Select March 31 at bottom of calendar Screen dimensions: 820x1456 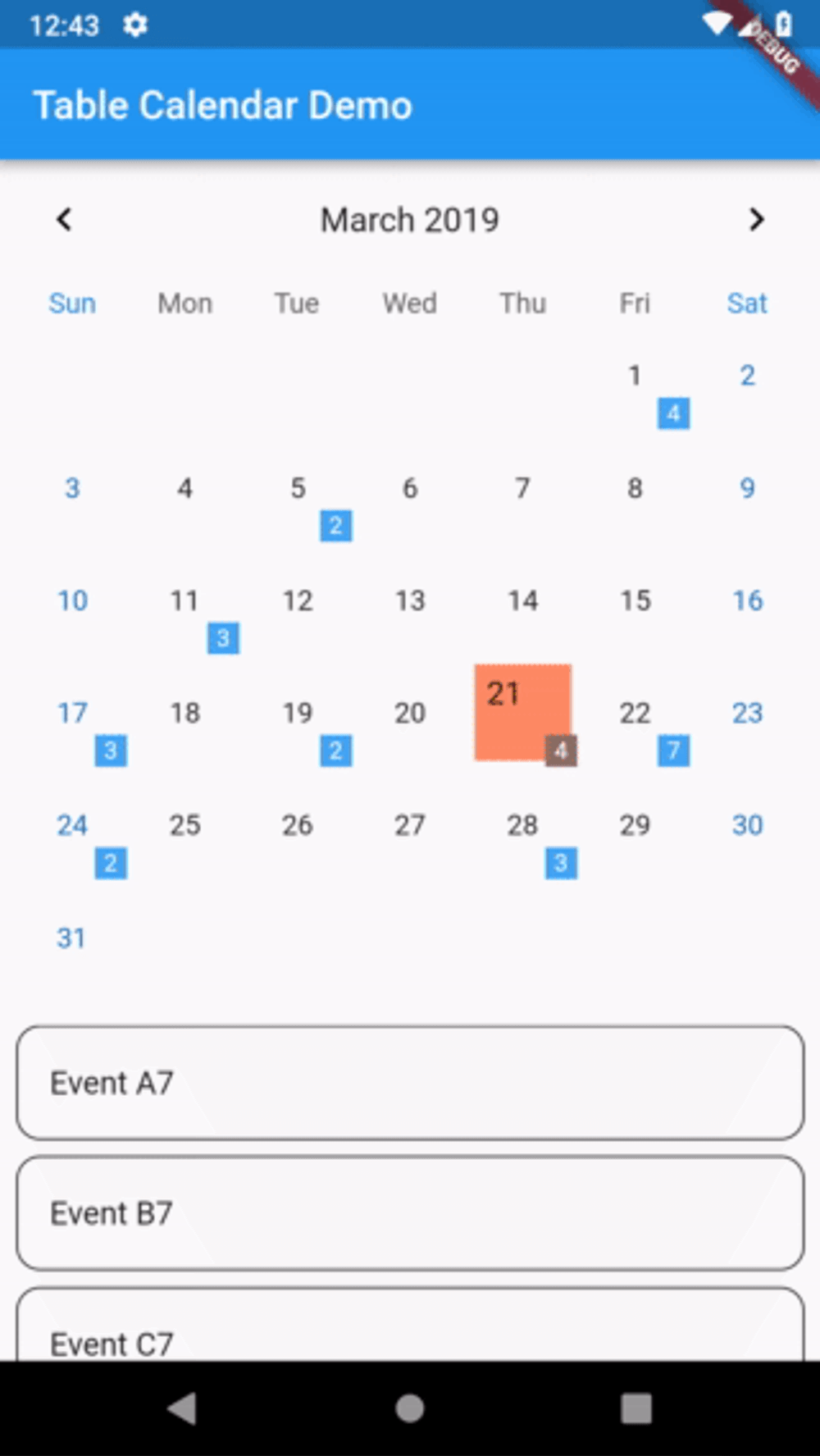(x=71, y=938)
